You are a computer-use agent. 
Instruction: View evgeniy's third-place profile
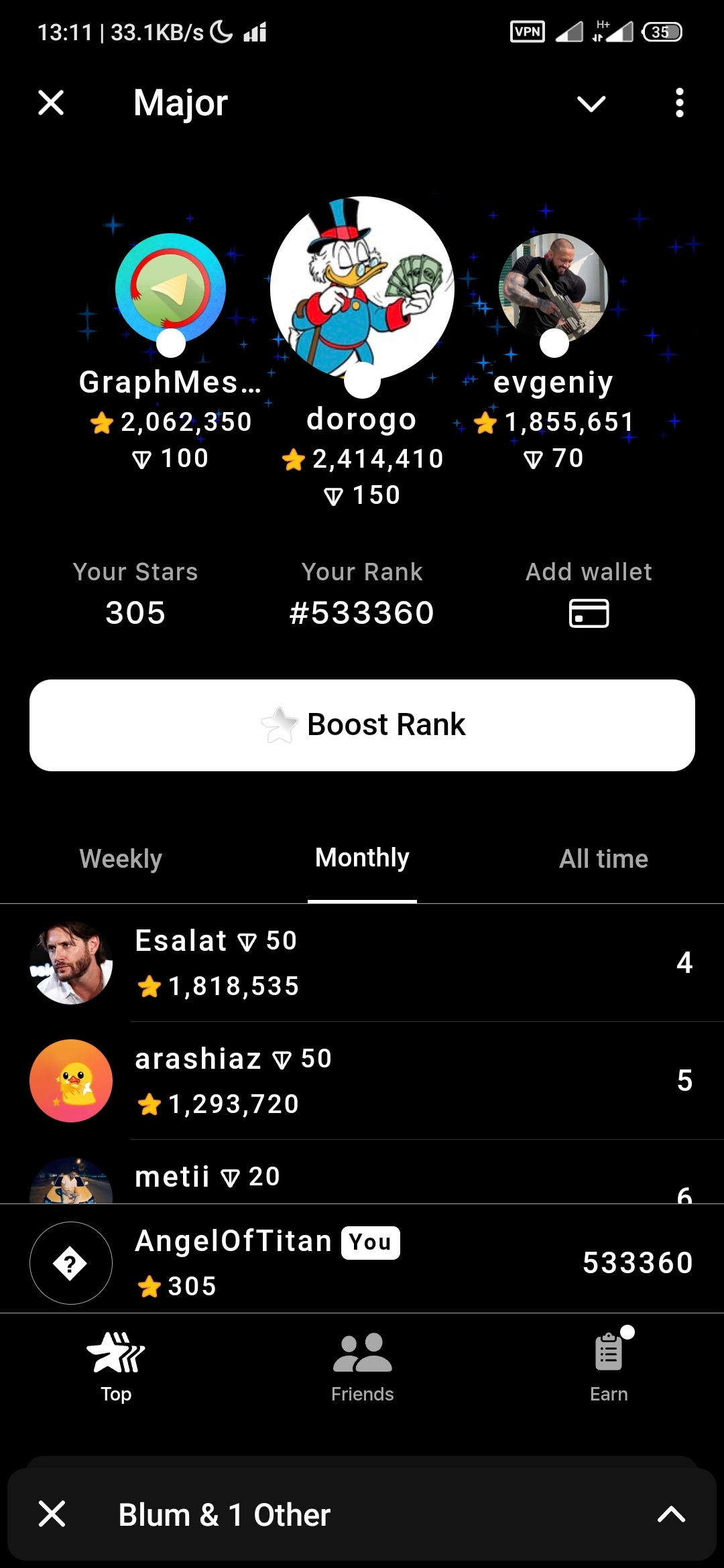(554, 287)
